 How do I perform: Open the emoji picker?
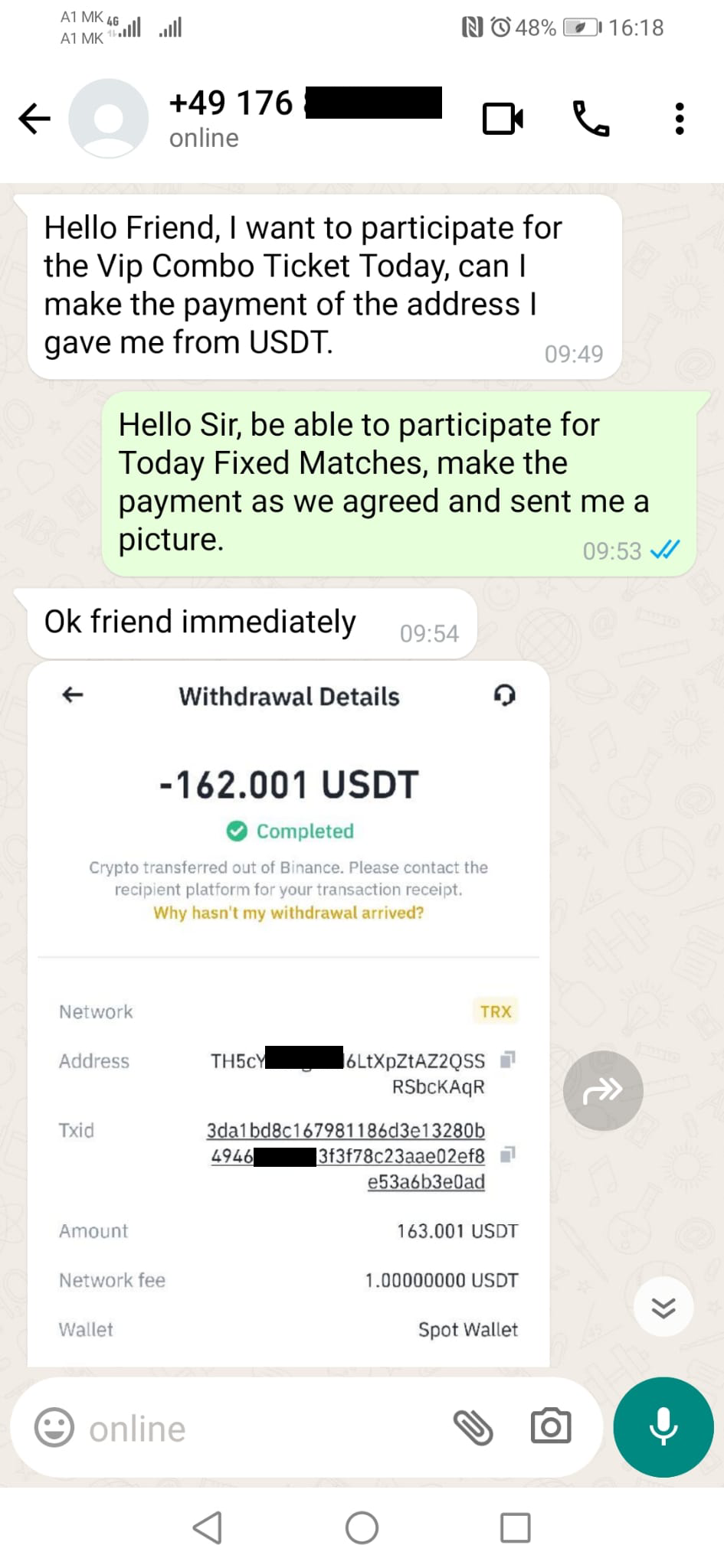(54, 1428)
